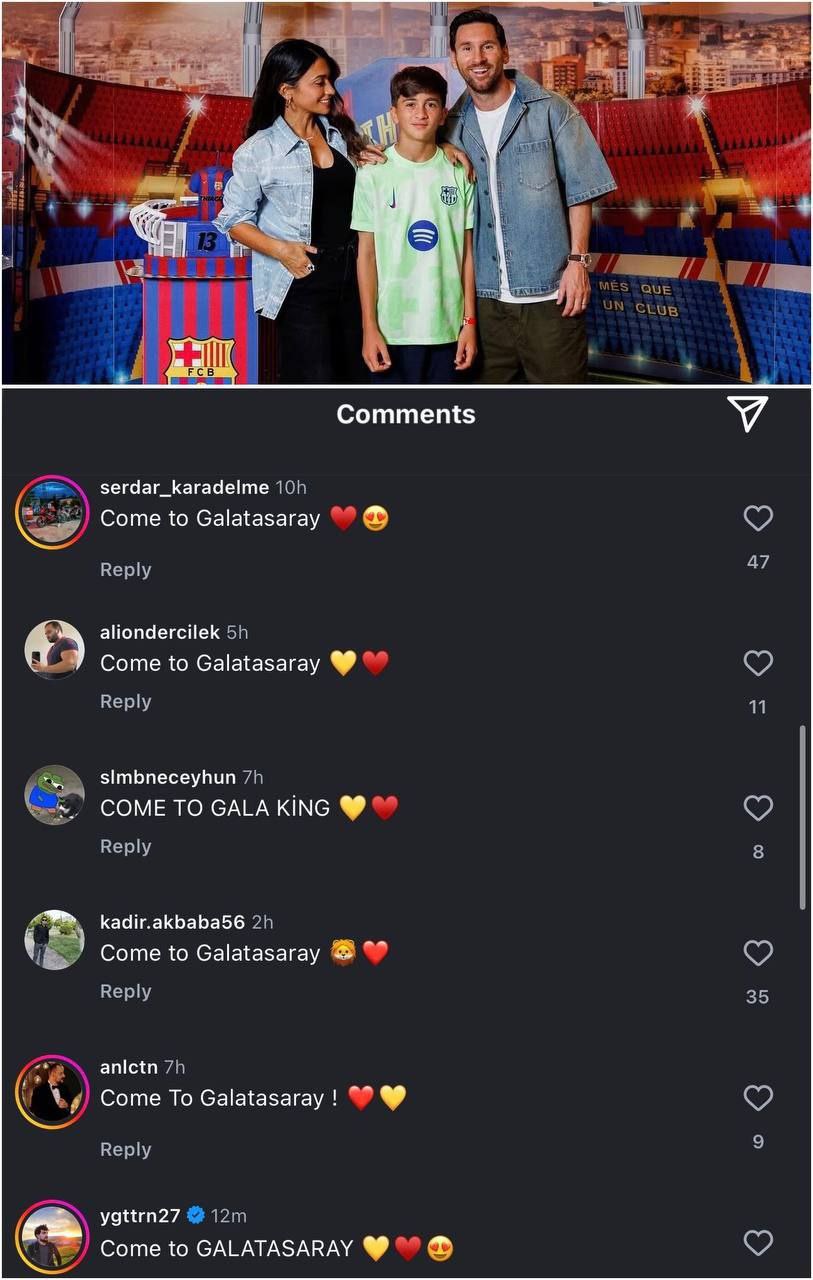The image size is (813, 1280).
Task: Visit slmbneceyhun's profile via the username
Action: tap(168, 778)
